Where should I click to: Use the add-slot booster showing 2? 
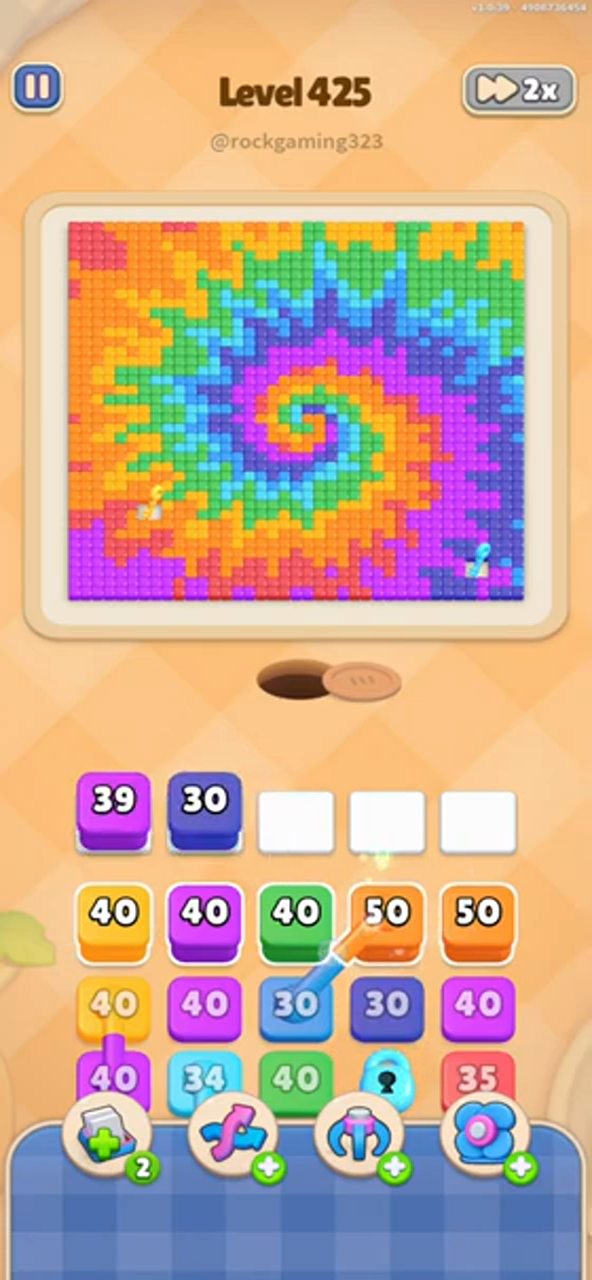[107, 1137]
